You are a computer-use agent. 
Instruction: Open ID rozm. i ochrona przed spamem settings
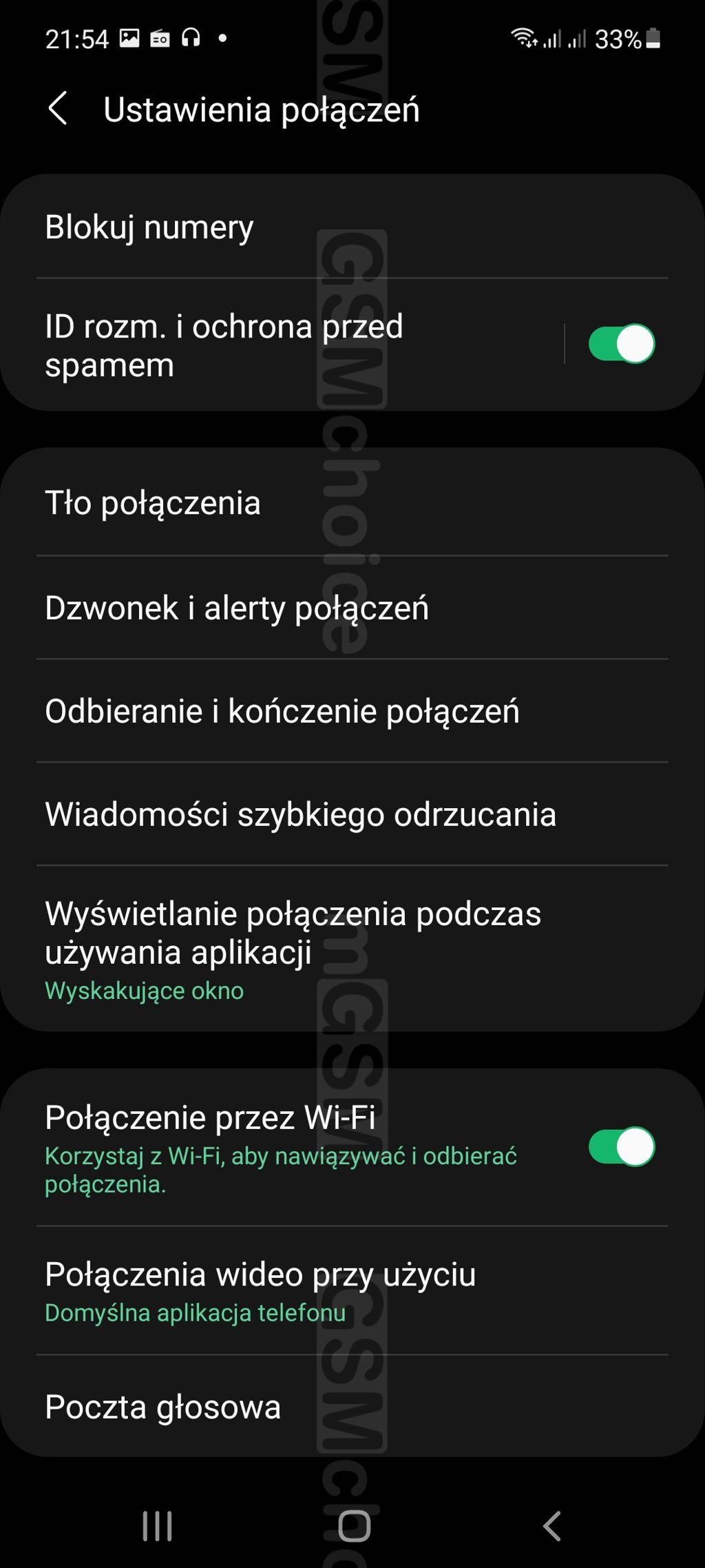[x=282, y=345]
